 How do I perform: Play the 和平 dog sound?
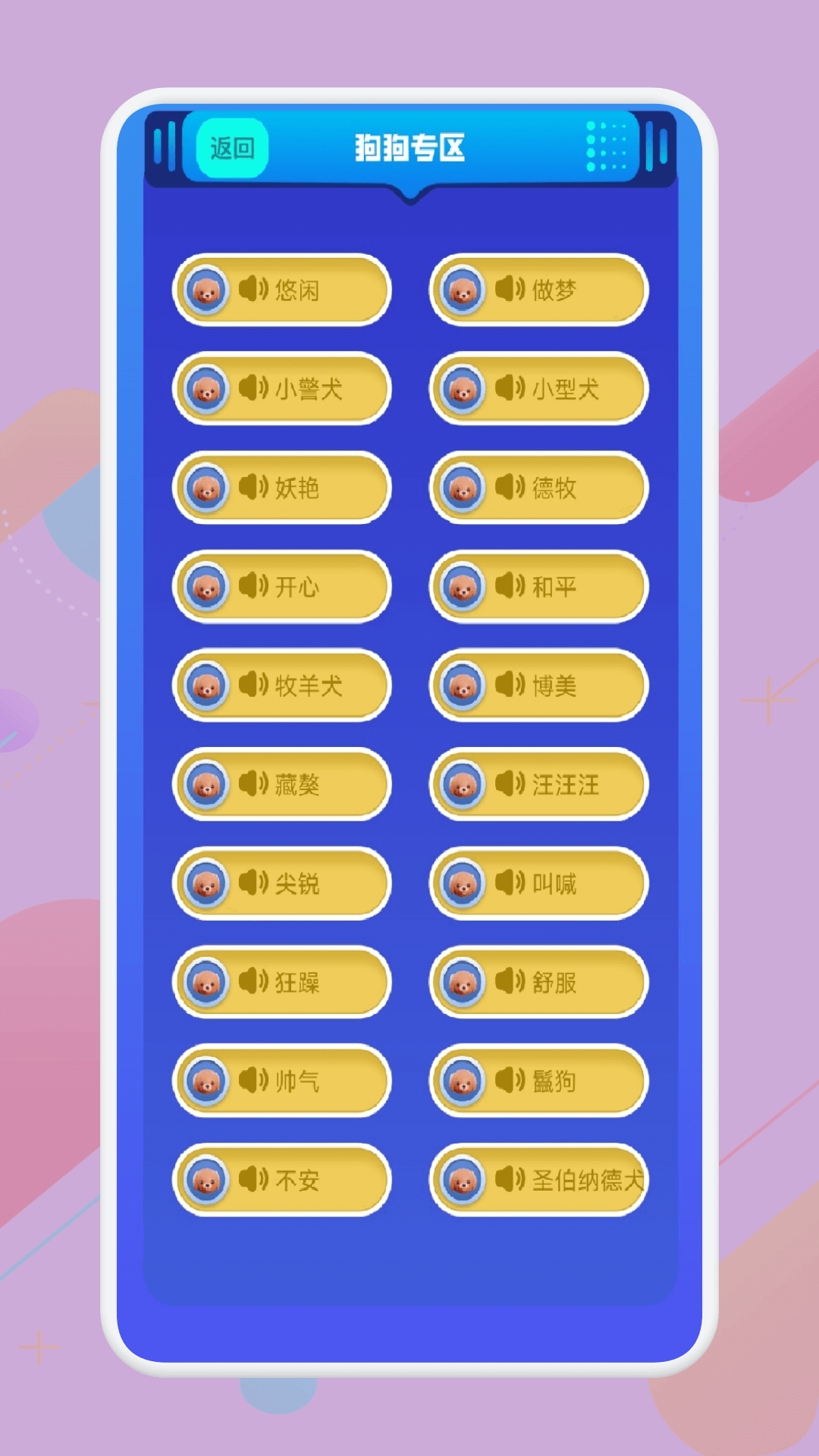coord(538,587)
